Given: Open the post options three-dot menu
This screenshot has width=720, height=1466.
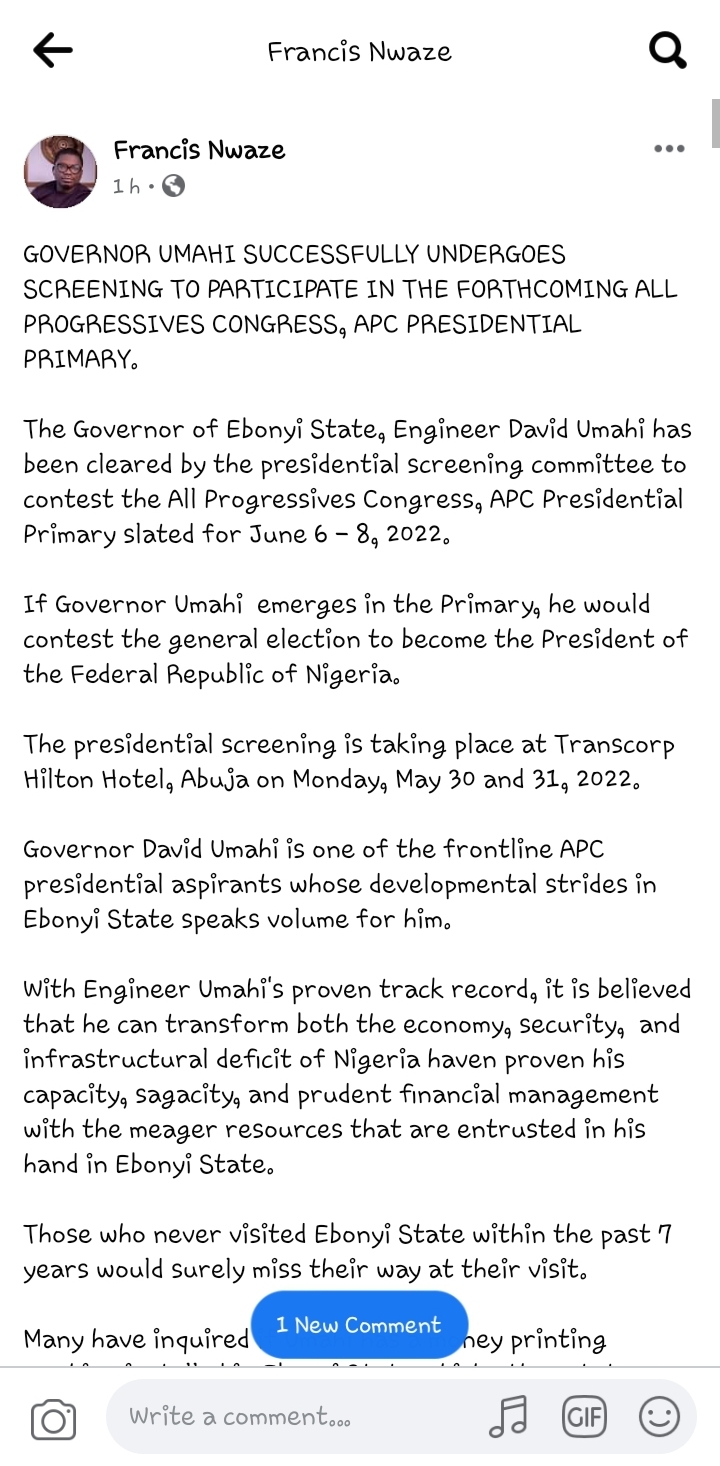Looking at the screenshot, I should (669, 149).
